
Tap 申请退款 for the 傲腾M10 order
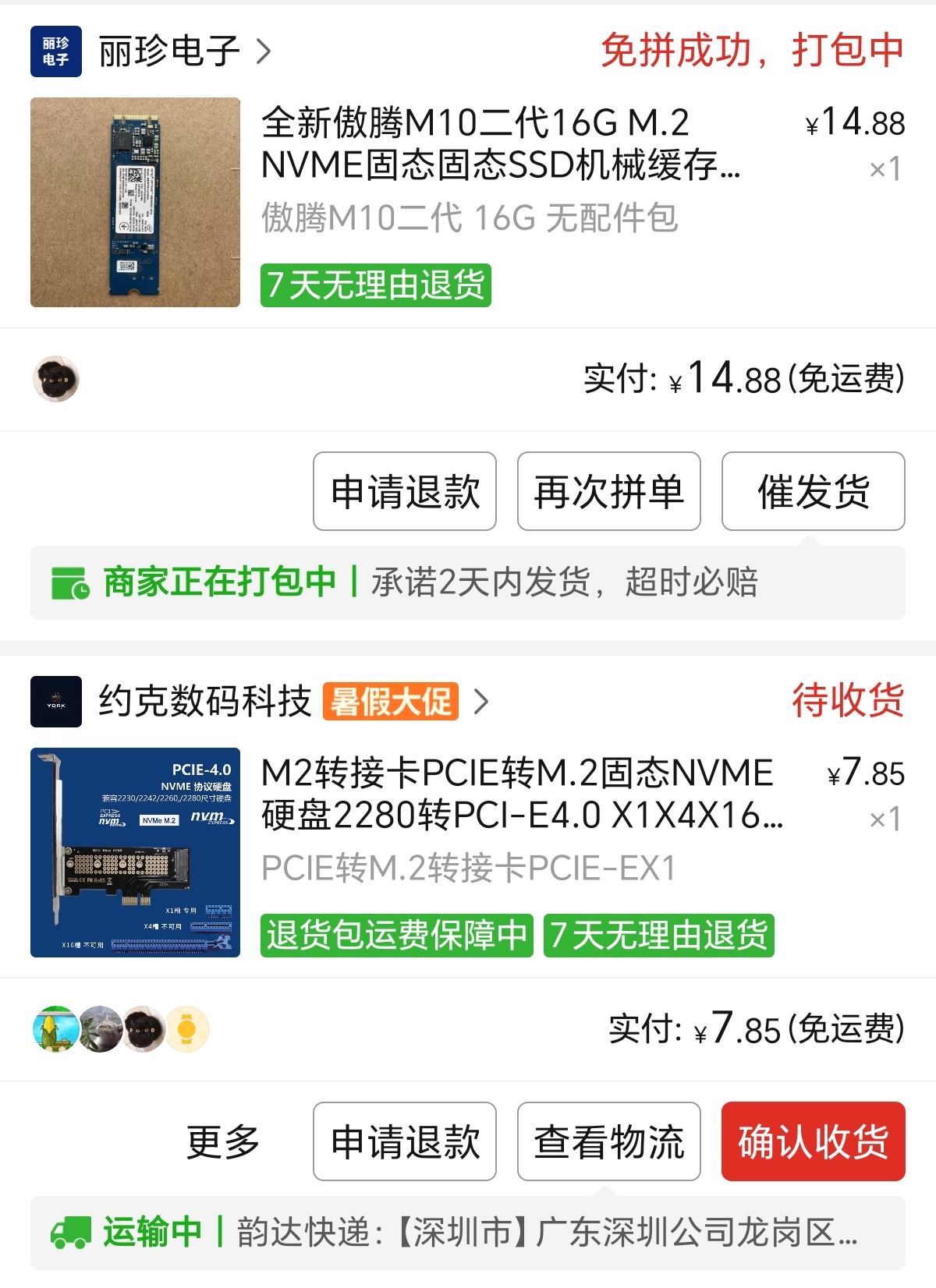tap(405, 492)
